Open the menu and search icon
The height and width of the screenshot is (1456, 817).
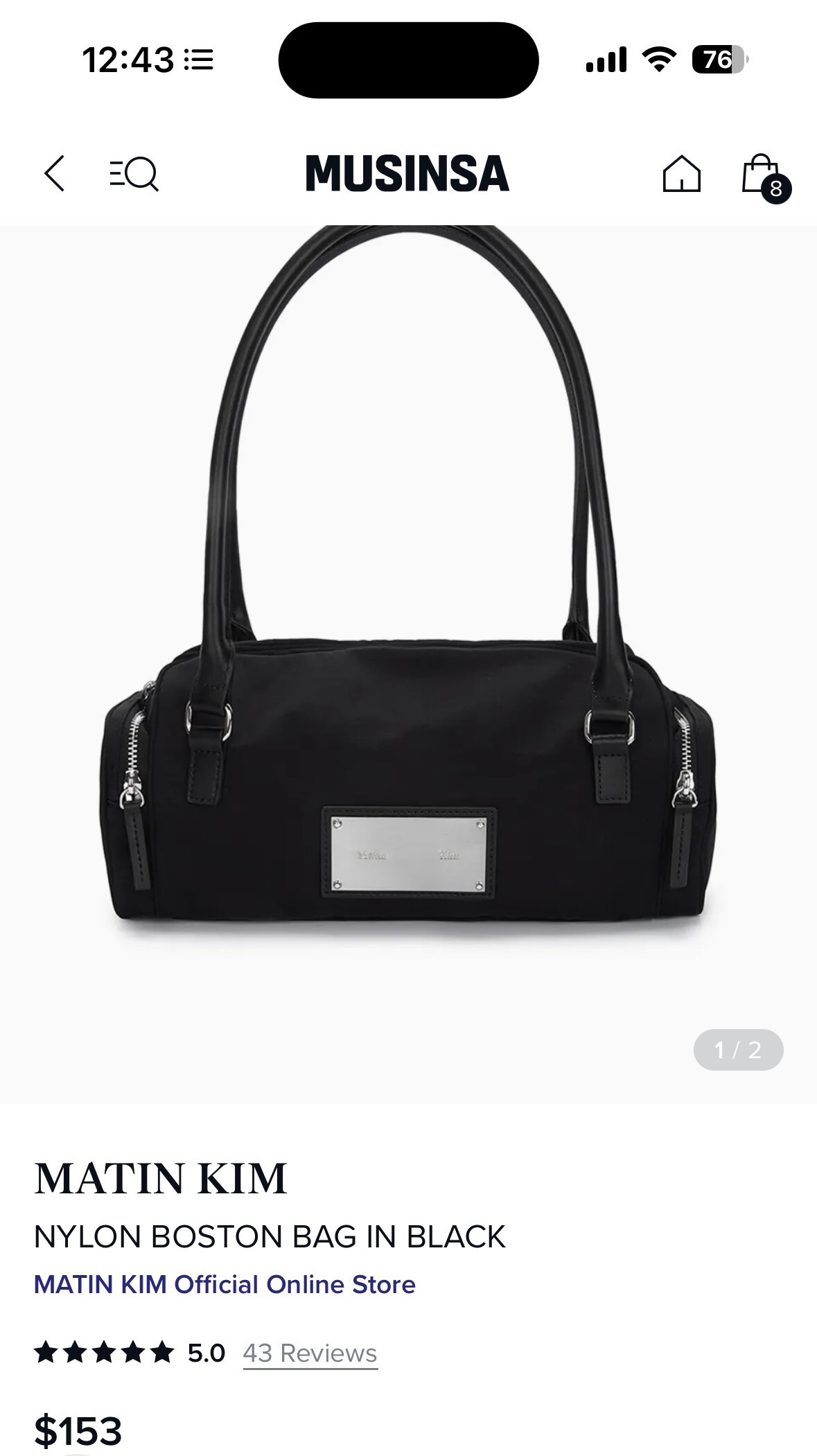[x=134, y=173]
